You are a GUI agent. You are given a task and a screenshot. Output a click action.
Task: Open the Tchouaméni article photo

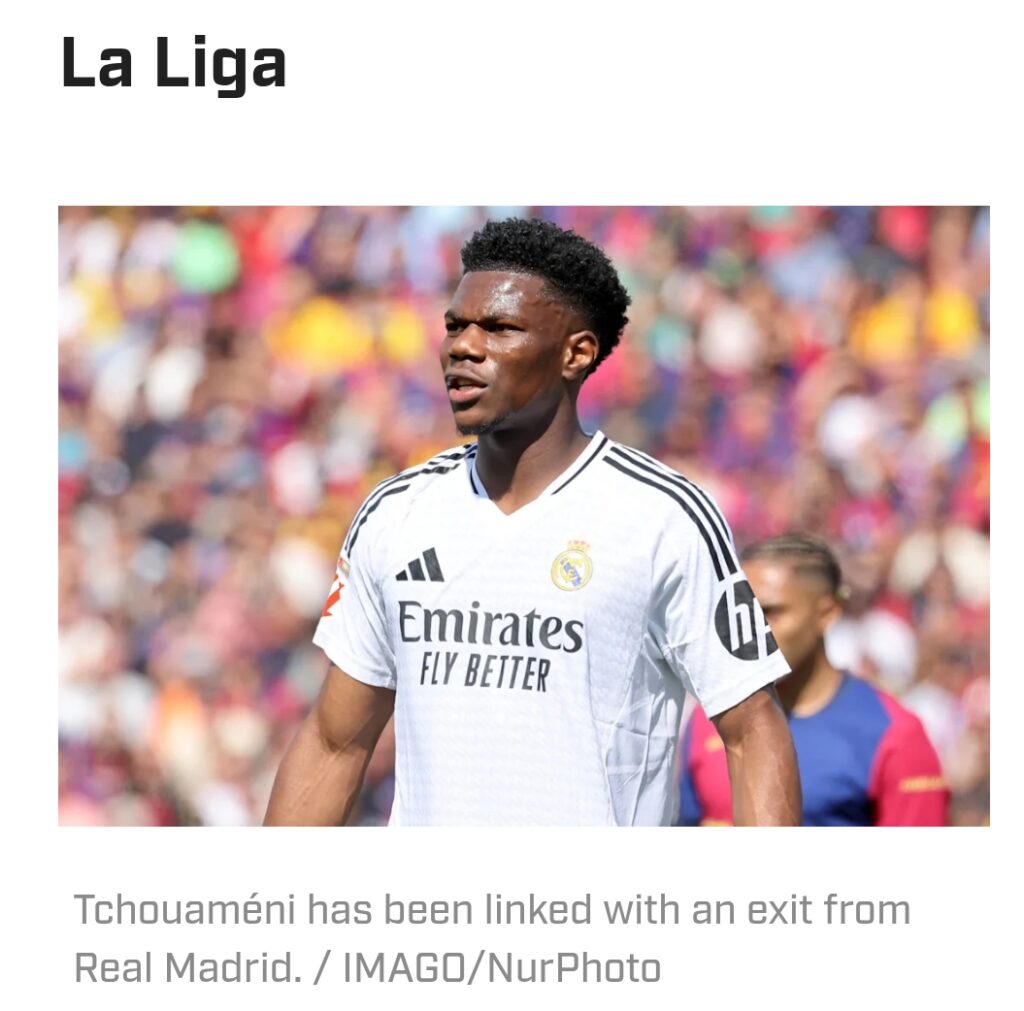[x=523, y=515]
